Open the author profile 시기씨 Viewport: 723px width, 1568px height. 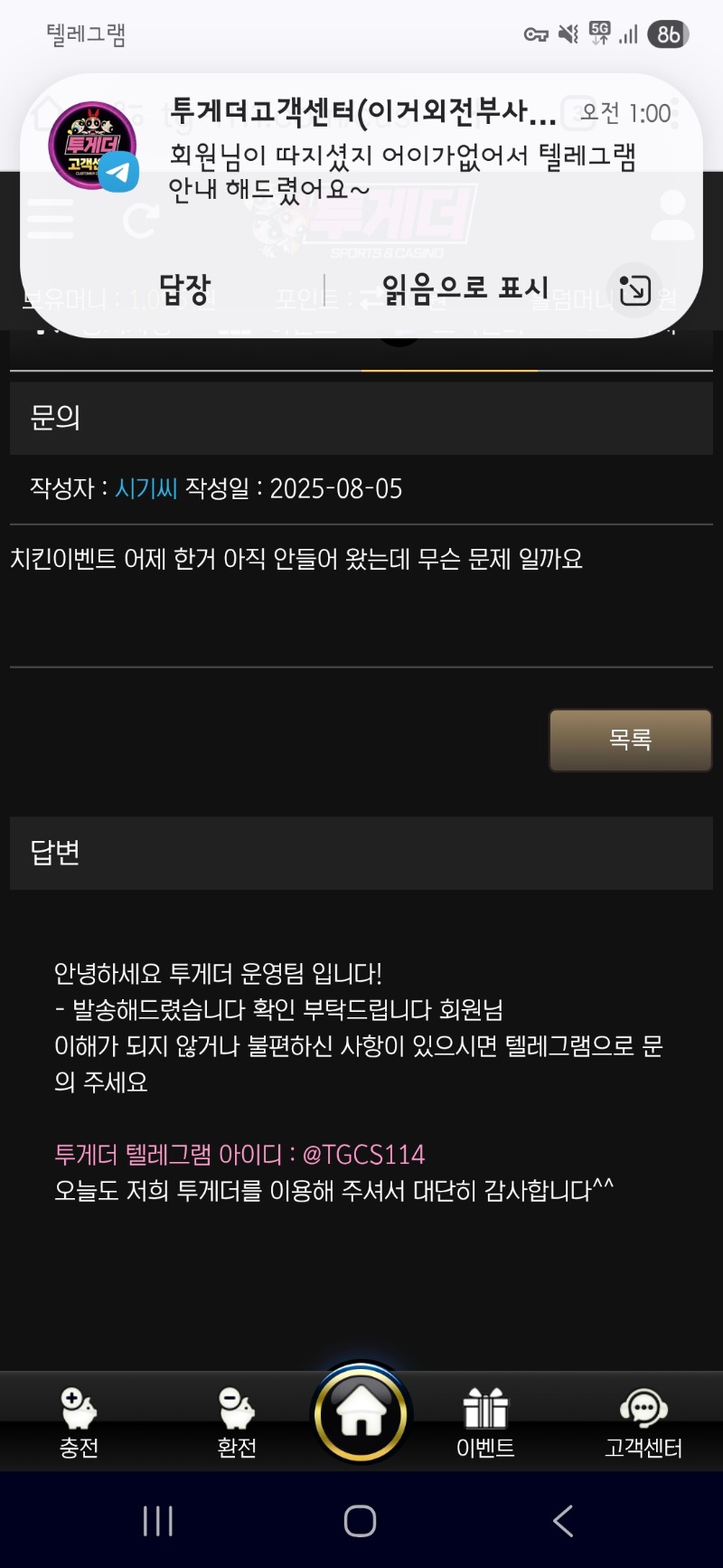pos(146,489)
